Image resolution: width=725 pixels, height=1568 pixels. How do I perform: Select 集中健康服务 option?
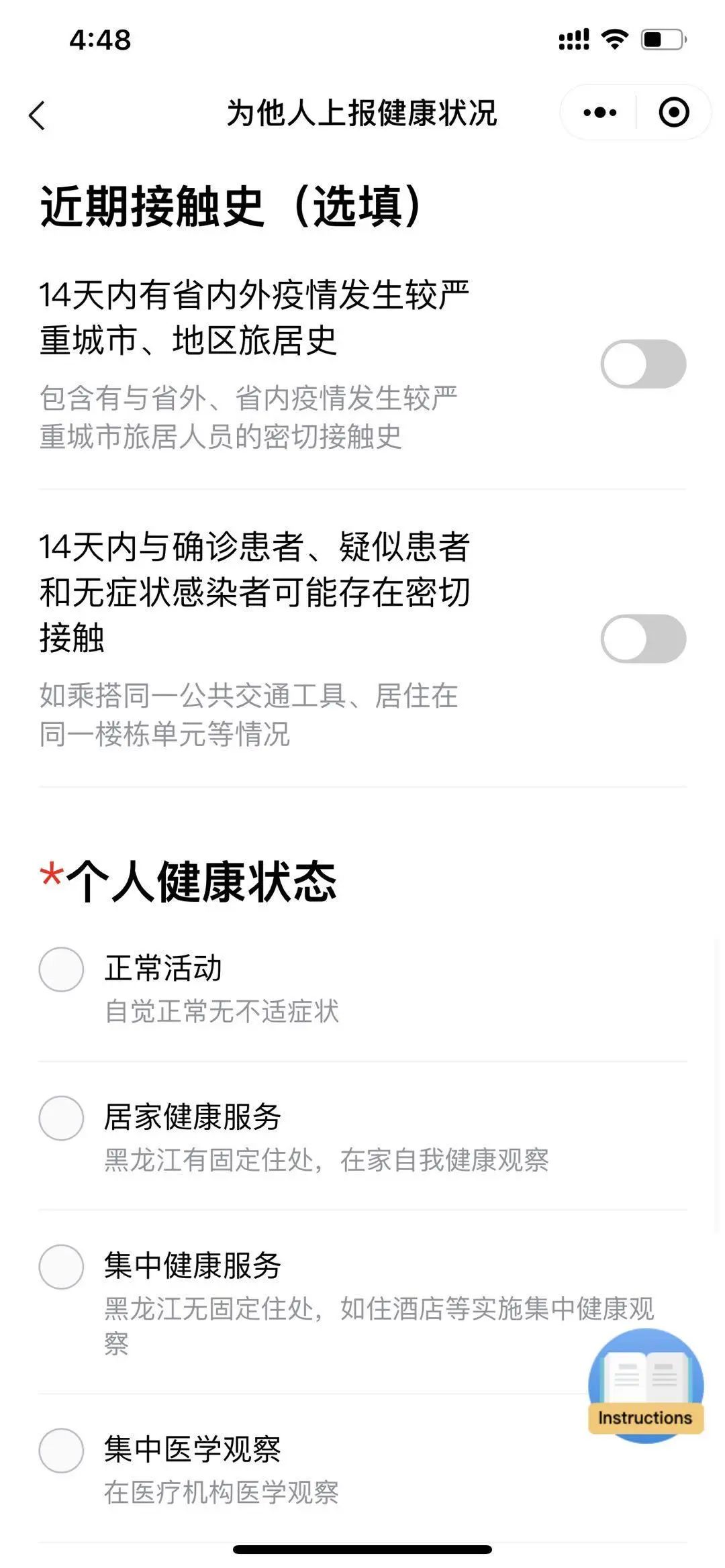coord(61,1267)
